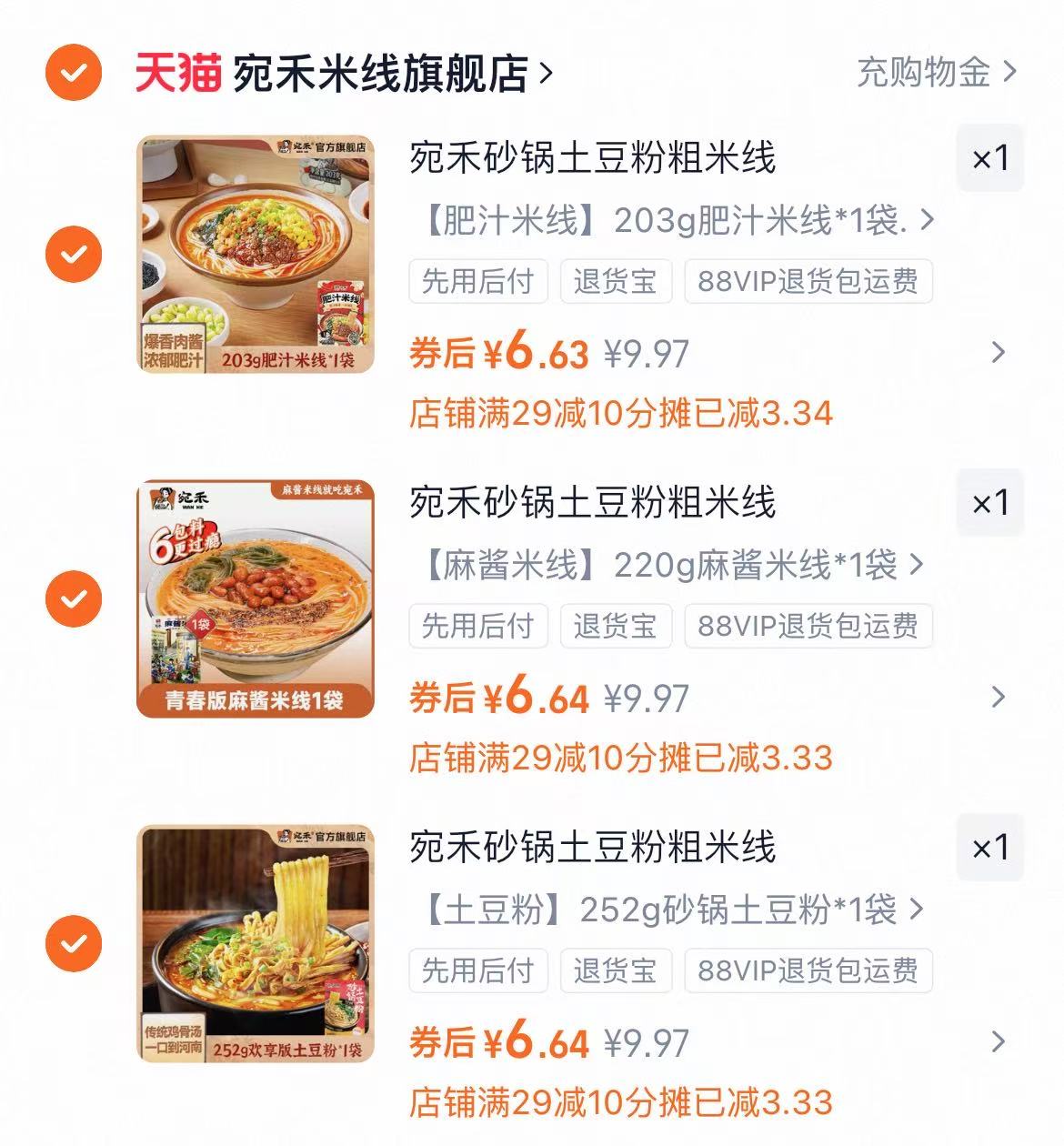Click the arrow next to ¥6.63 price
Viewport: 1064px width, 1146px height.
coord(998,352)
